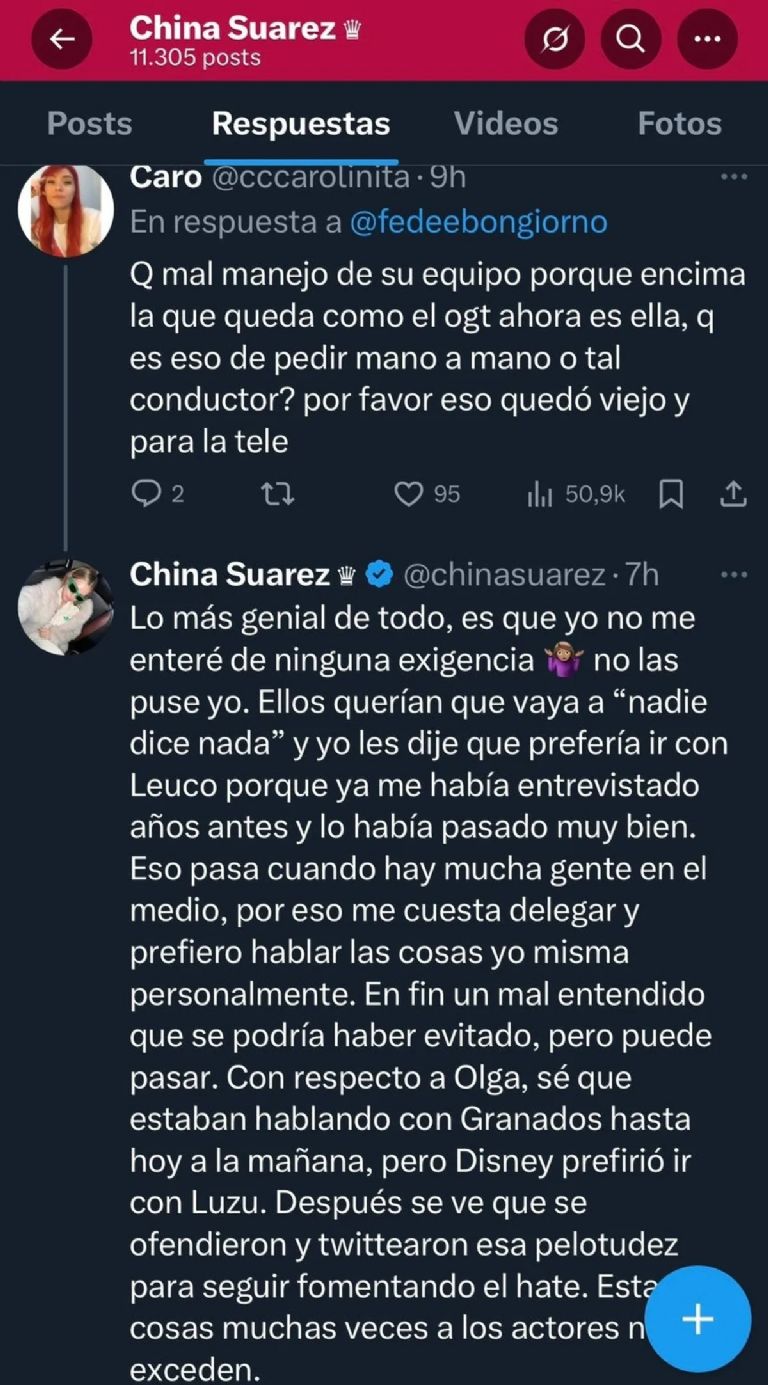Like Caro's post
The height and width of the screenshot is (1385, 768).
click(x=409, y=493)
